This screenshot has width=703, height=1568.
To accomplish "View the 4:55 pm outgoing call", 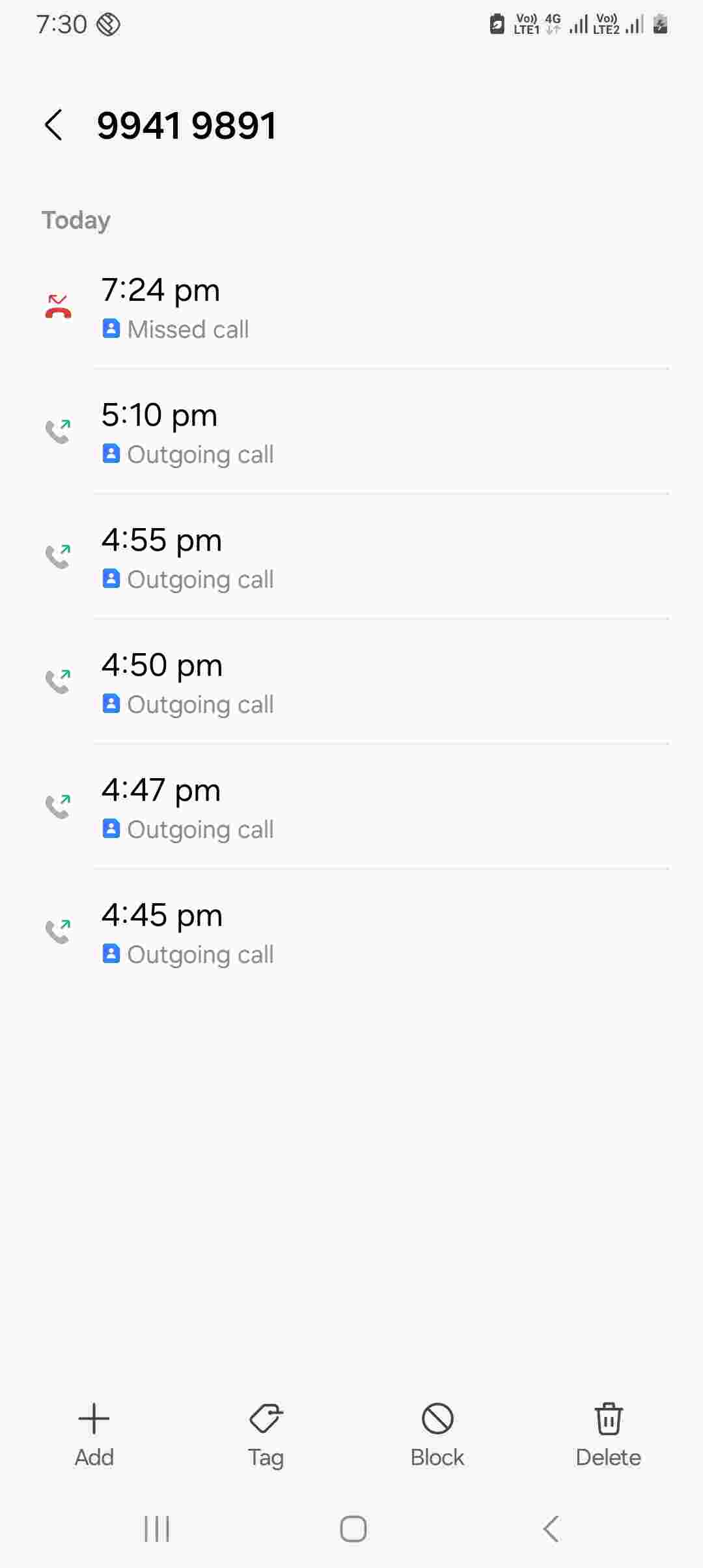I will click(x=351, y=557).
